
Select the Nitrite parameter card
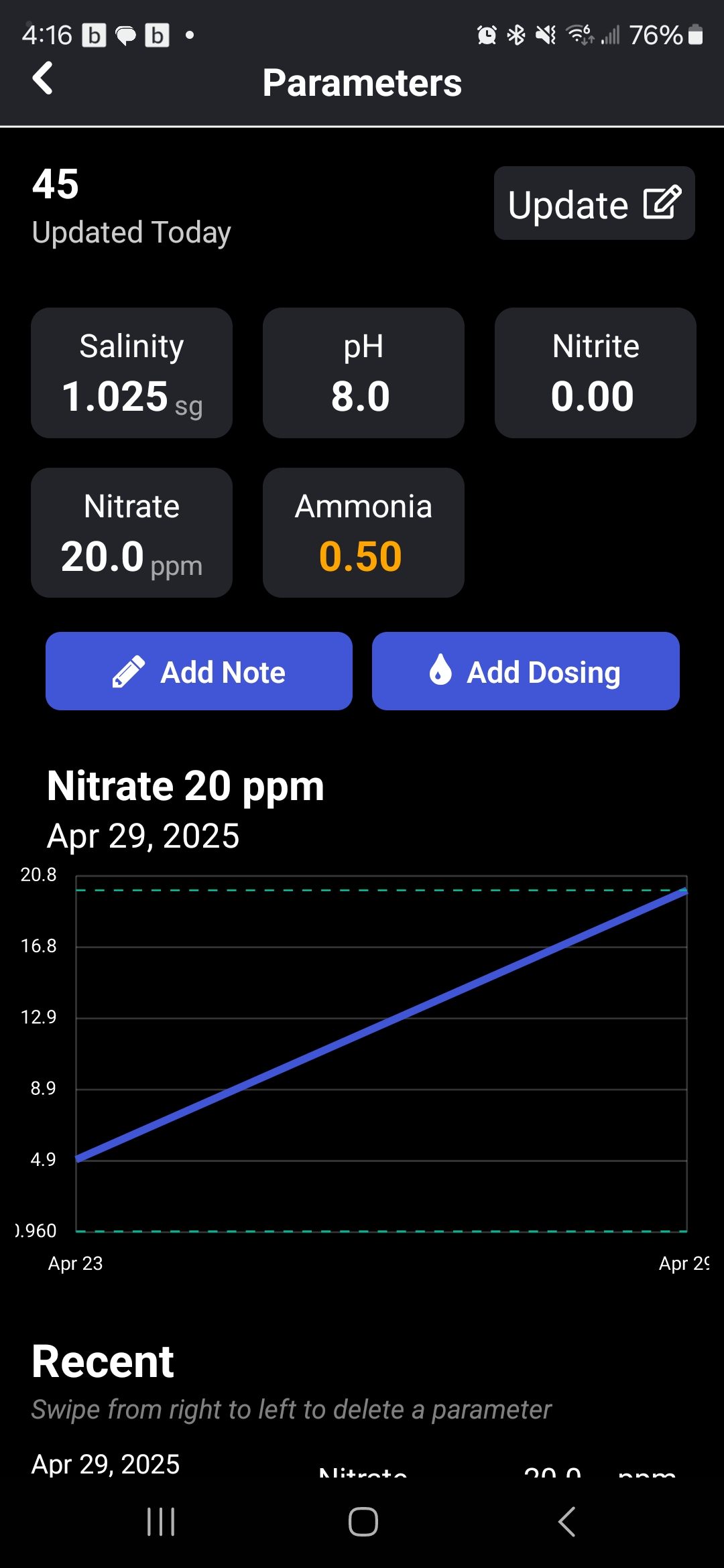click(x=595, y=373)
